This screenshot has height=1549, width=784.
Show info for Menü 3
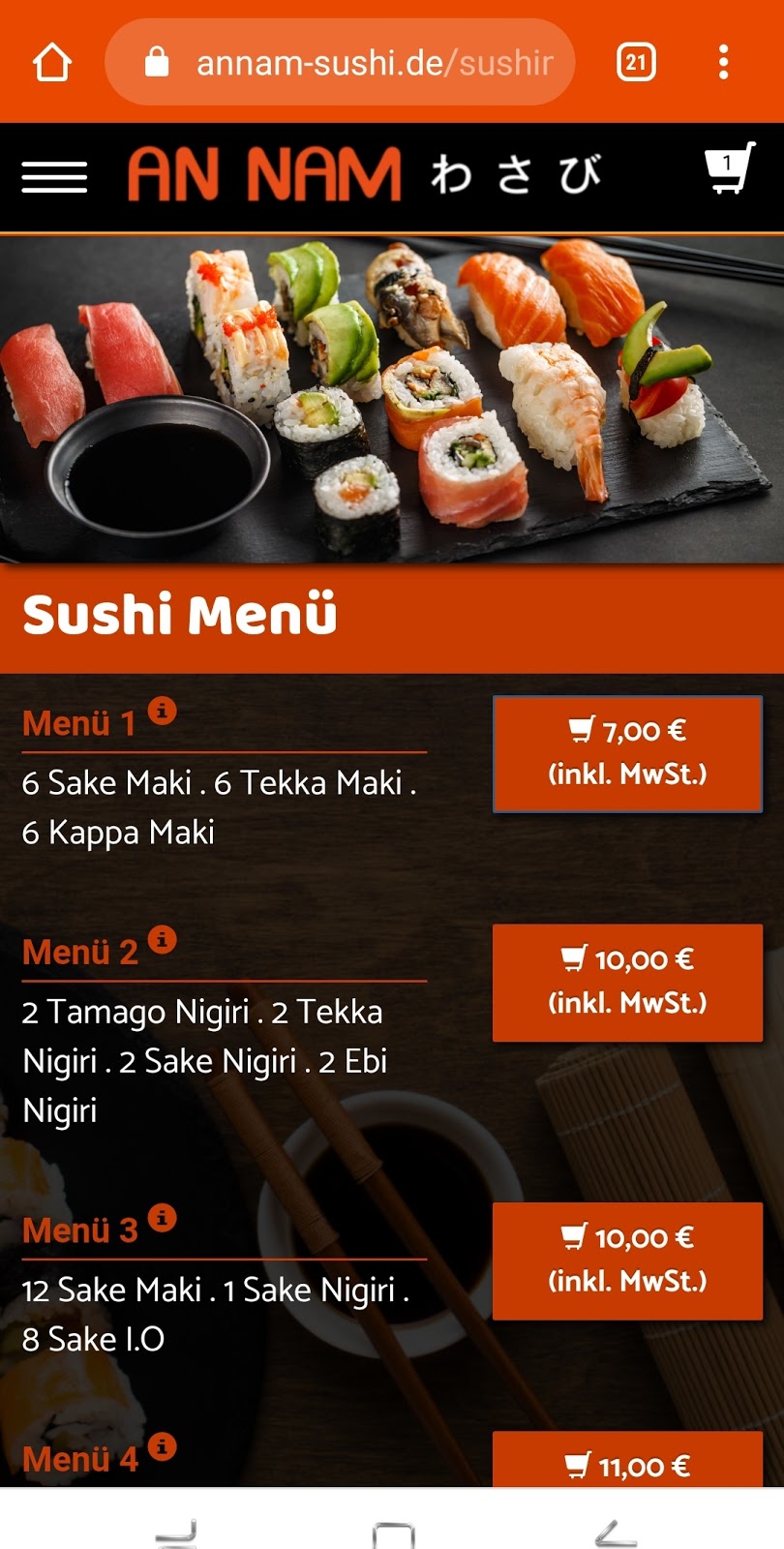pyautogui.click(x=163, y=1217)
